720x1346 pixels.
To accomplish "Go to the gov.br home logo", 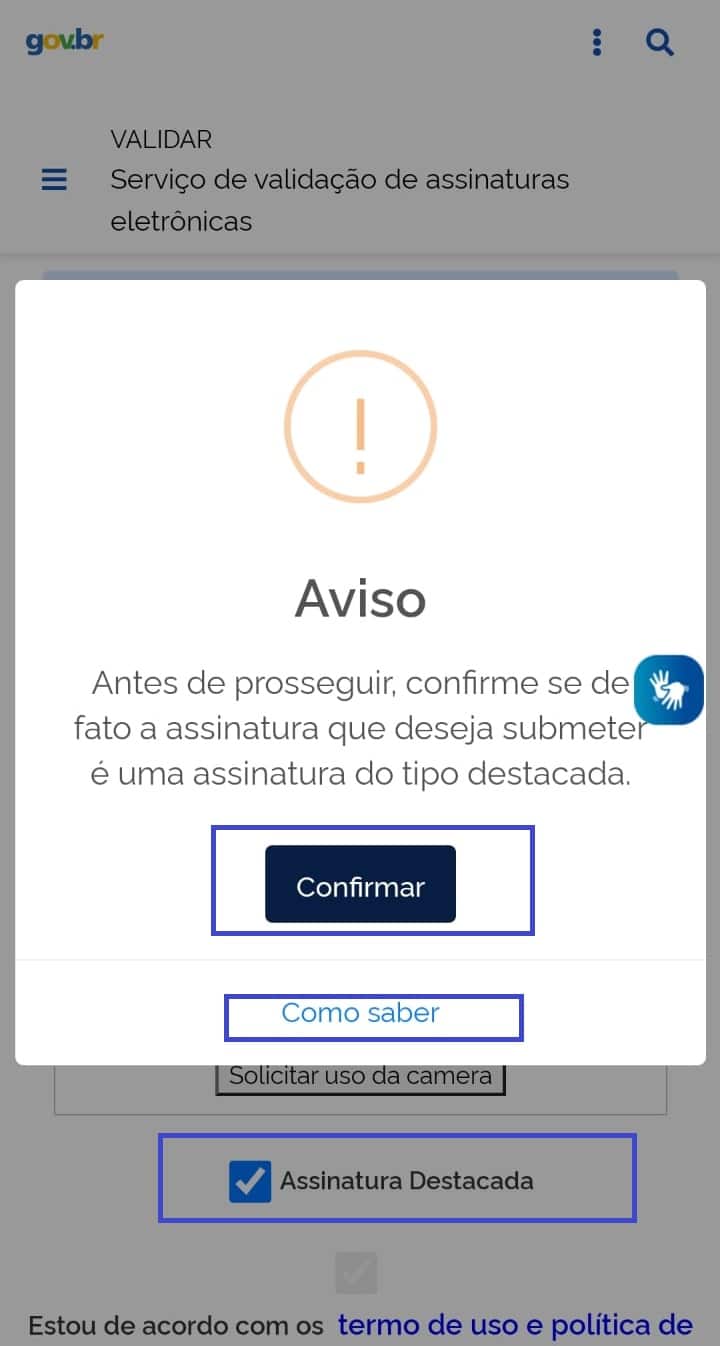I will click(x=65, y=42).
